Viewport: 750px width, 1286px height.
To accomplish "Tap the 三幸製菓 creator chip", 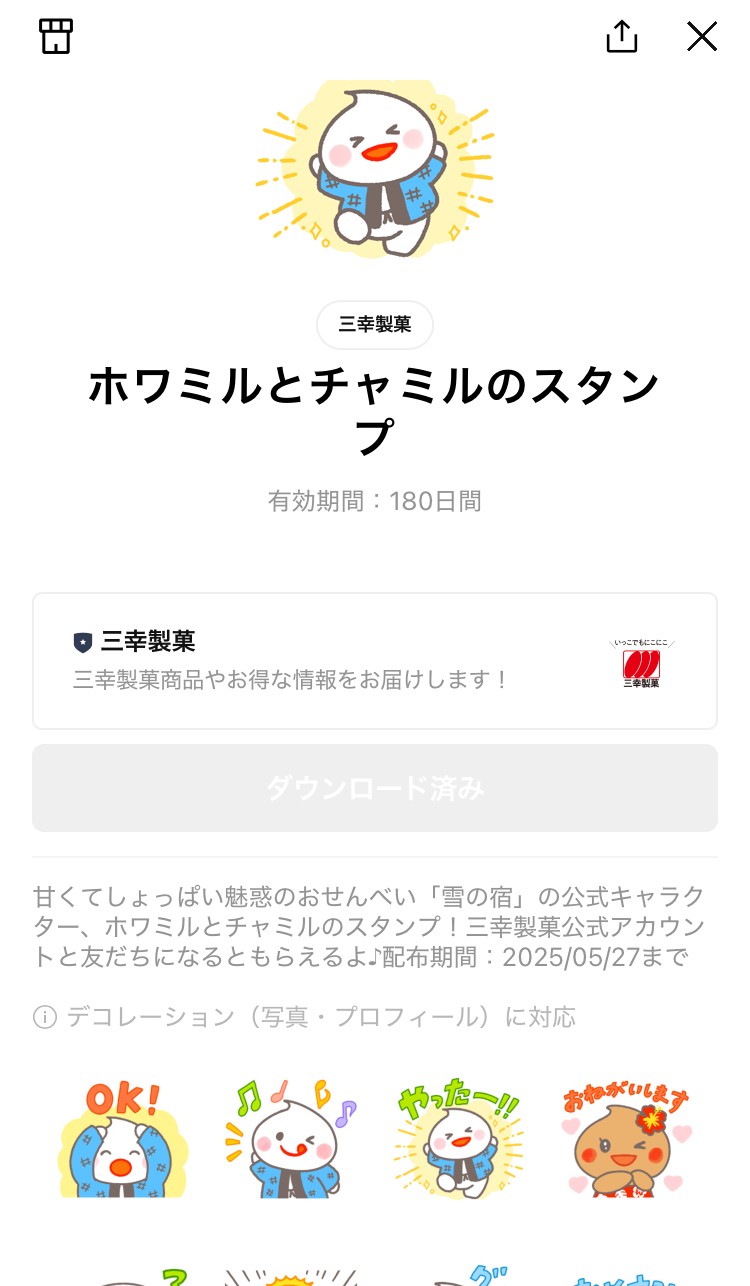I will click(x=375, y=324).
